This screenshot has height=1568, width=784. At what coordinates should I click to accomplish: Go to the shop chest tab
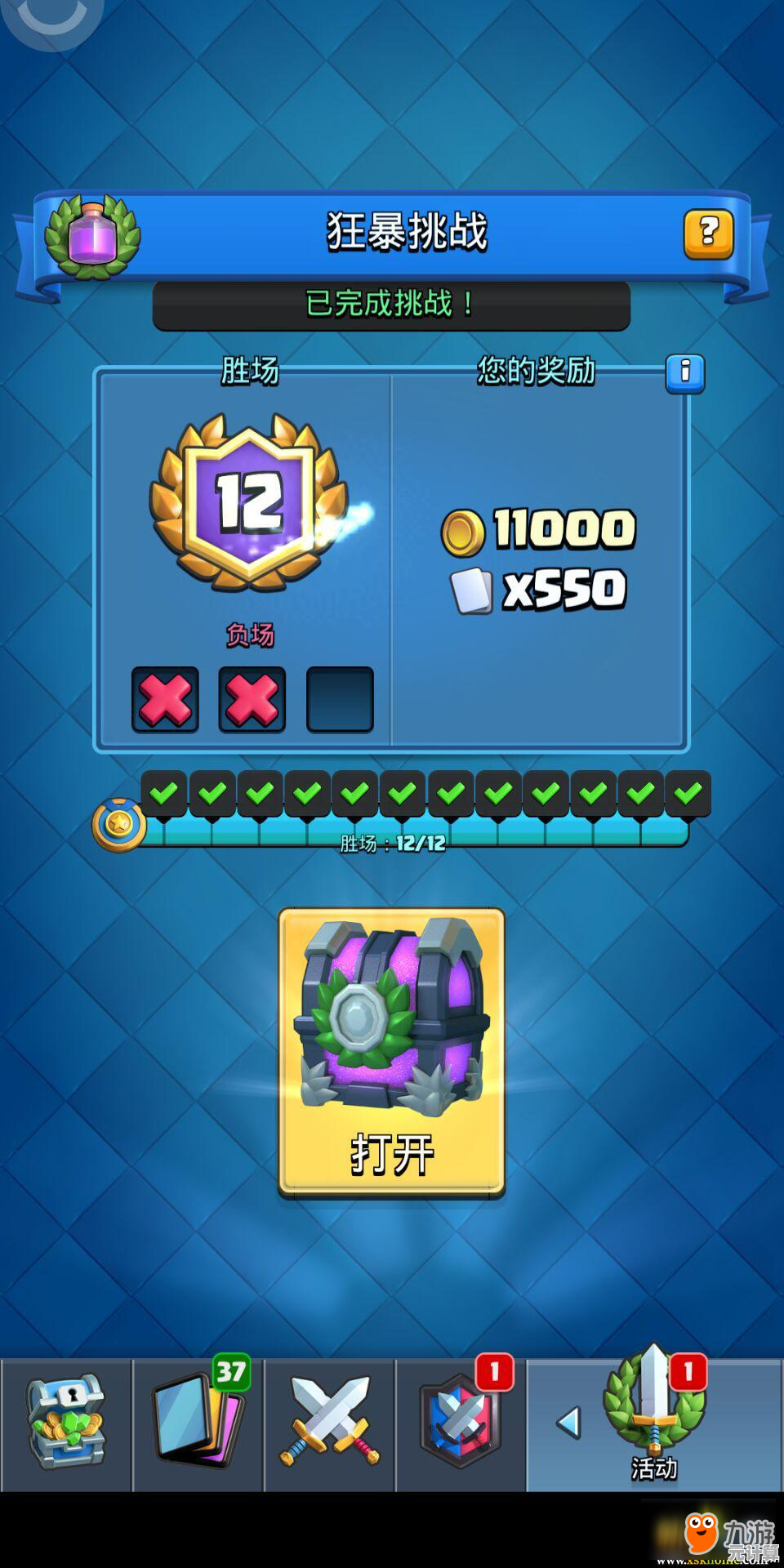click(x=66, y=1424)
